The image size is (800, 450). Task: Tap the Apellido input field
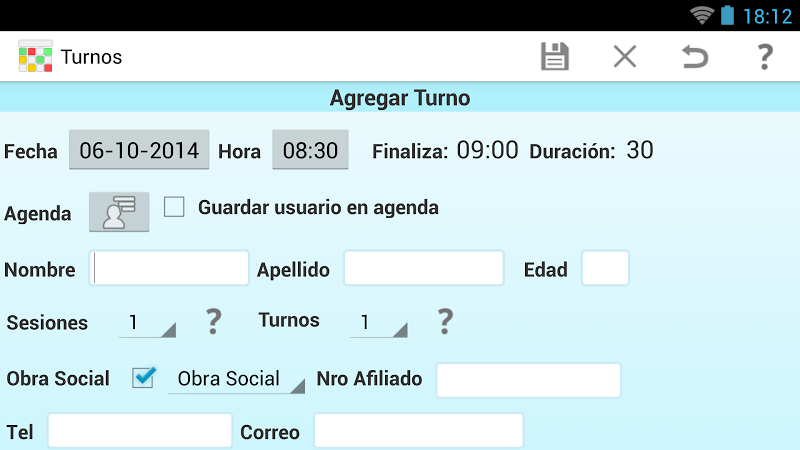tap(423, 268)
